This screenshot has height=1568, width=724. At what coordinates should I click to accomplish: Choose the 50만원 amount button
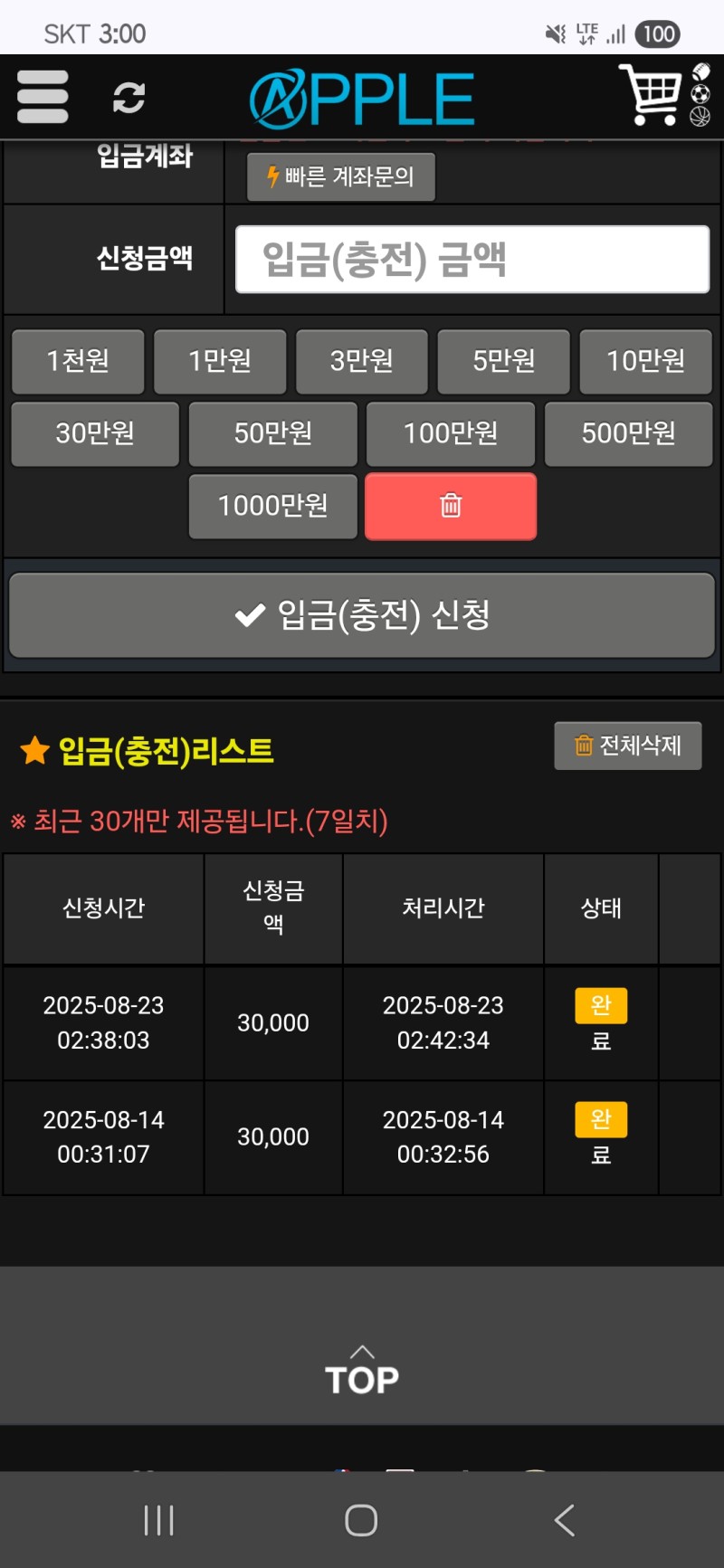click(273, 433)
